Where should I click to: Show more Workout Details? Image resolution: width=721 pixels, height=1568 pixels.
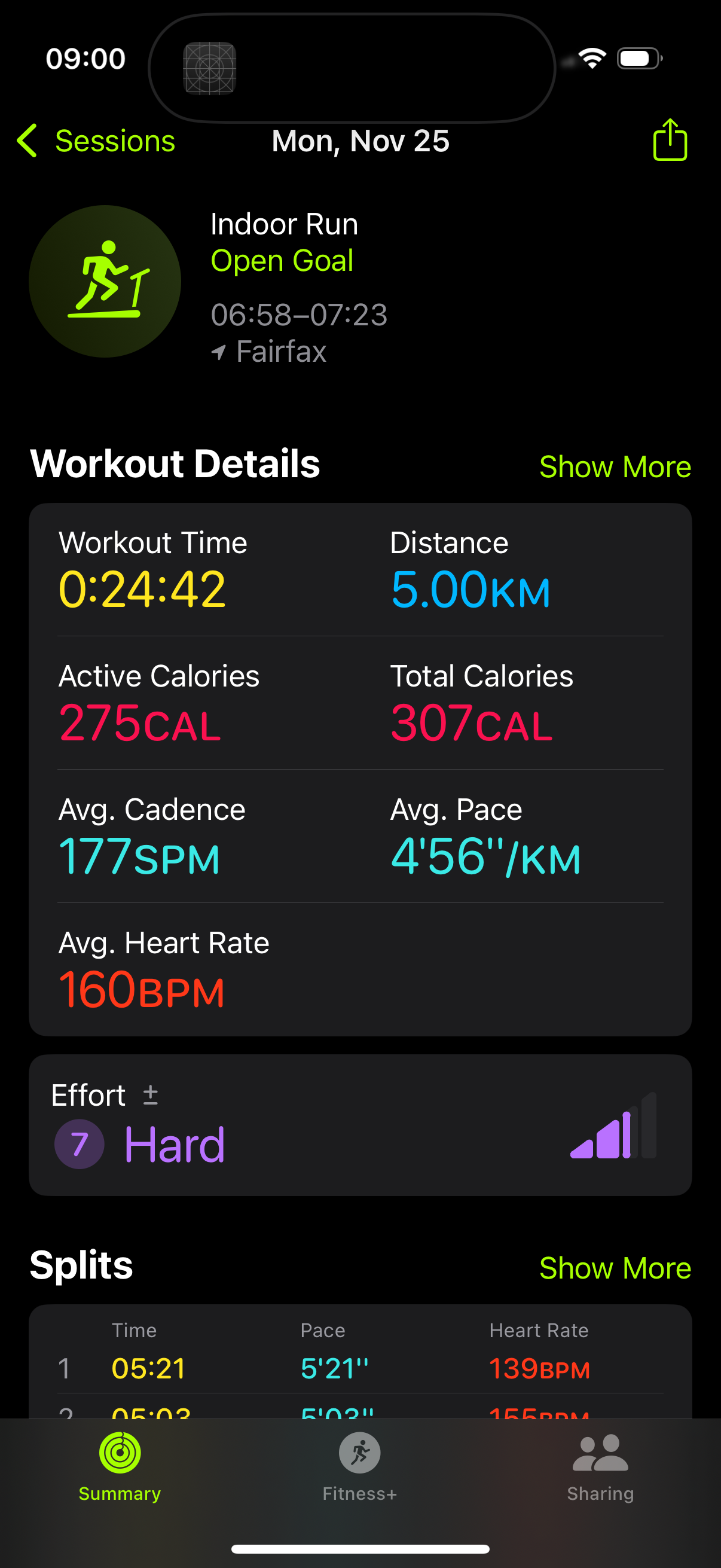(x=615, y=467)
